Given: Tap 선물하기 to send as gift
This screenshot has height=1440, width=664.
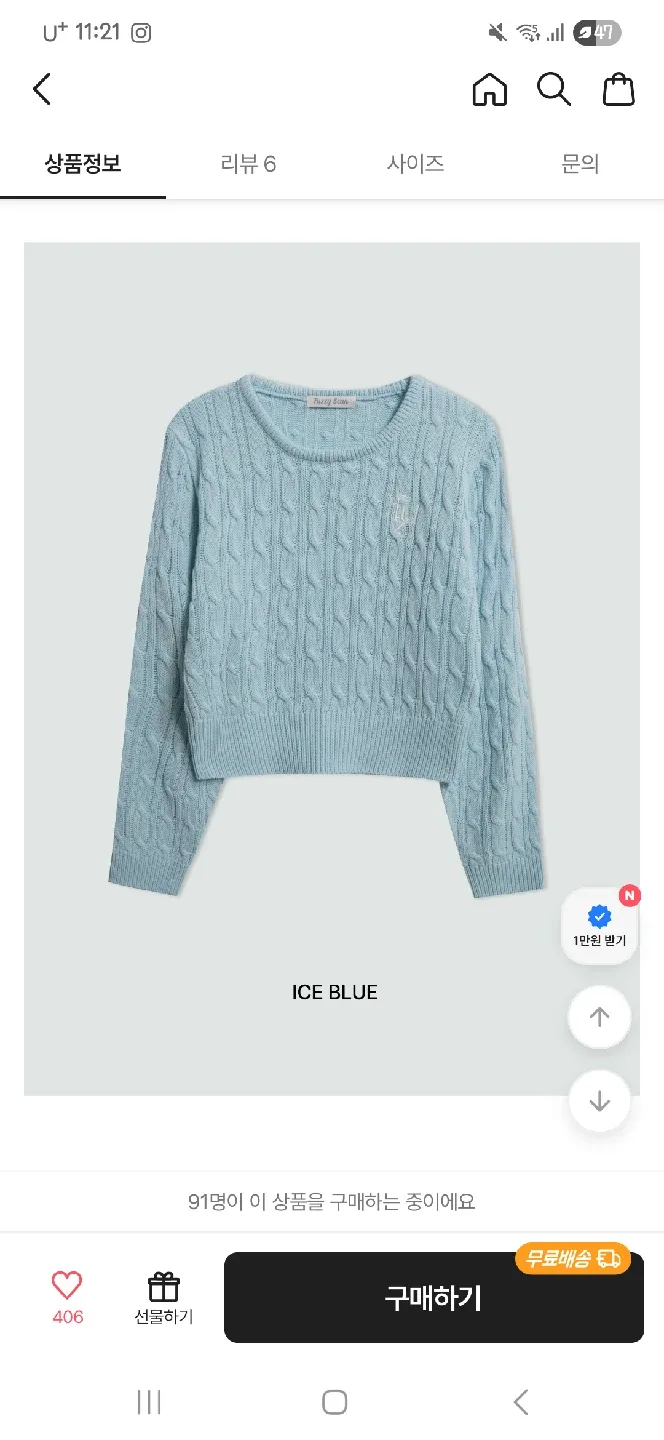Looking at the screenshot, I should pyautogui.click(x=164, y=1298).
